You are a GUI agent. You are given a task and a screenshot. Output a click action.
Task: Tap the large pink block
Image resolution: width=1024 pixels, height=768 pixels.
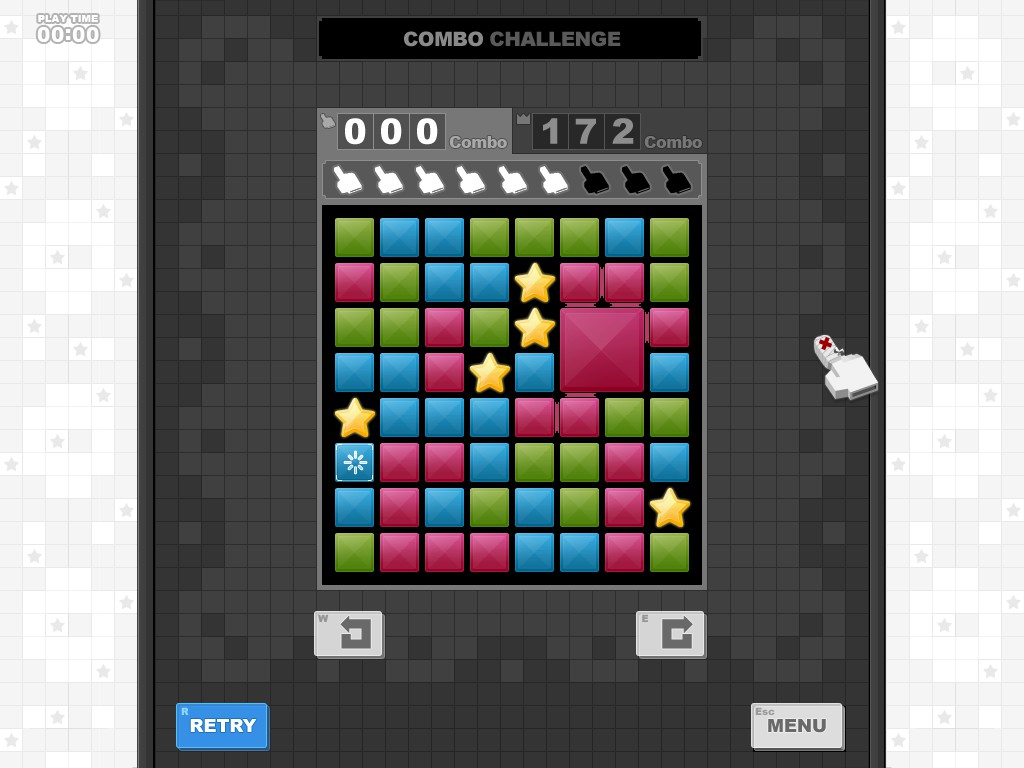(602, 349)
